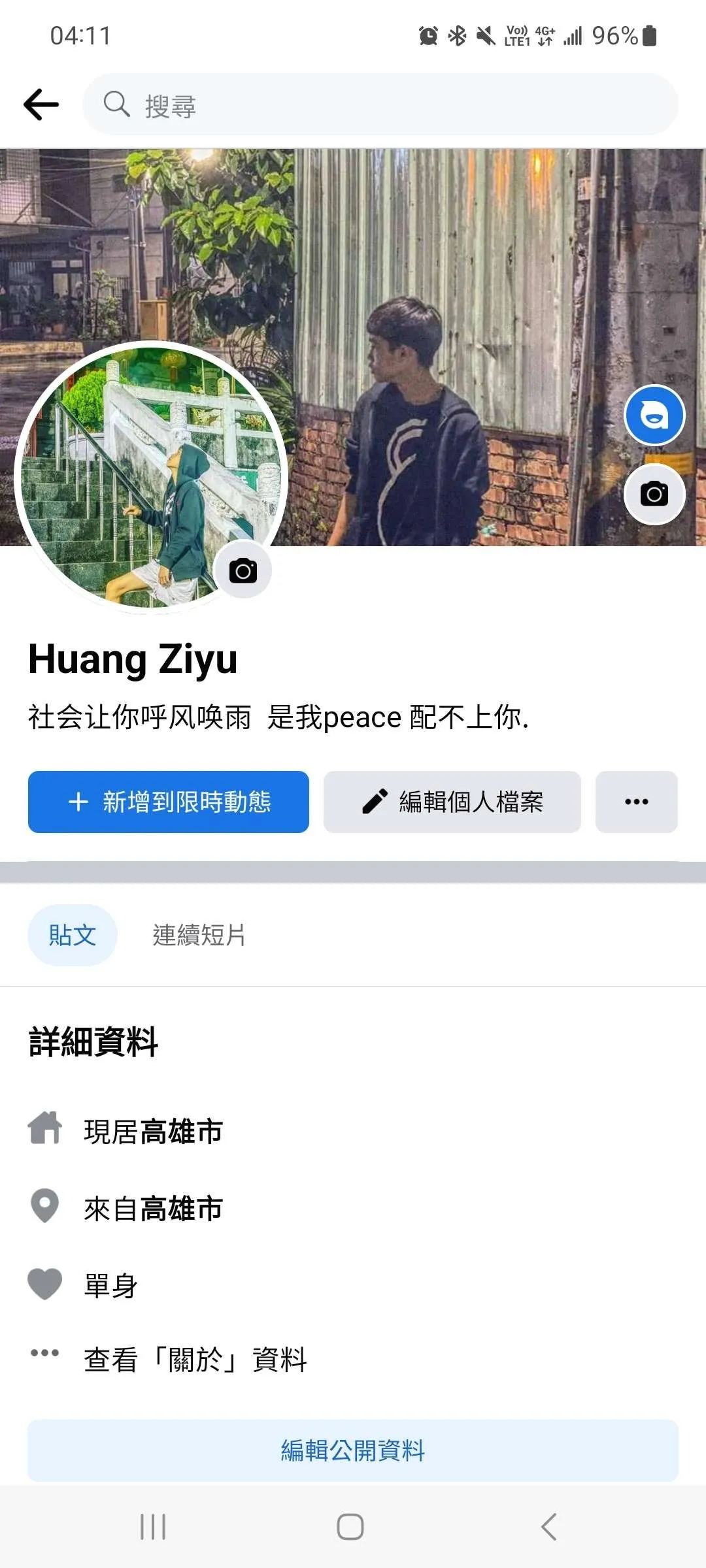Add a story via 新增到限時動態
The width and height of the screenshot is (706, 1568).
click(169, 802)
